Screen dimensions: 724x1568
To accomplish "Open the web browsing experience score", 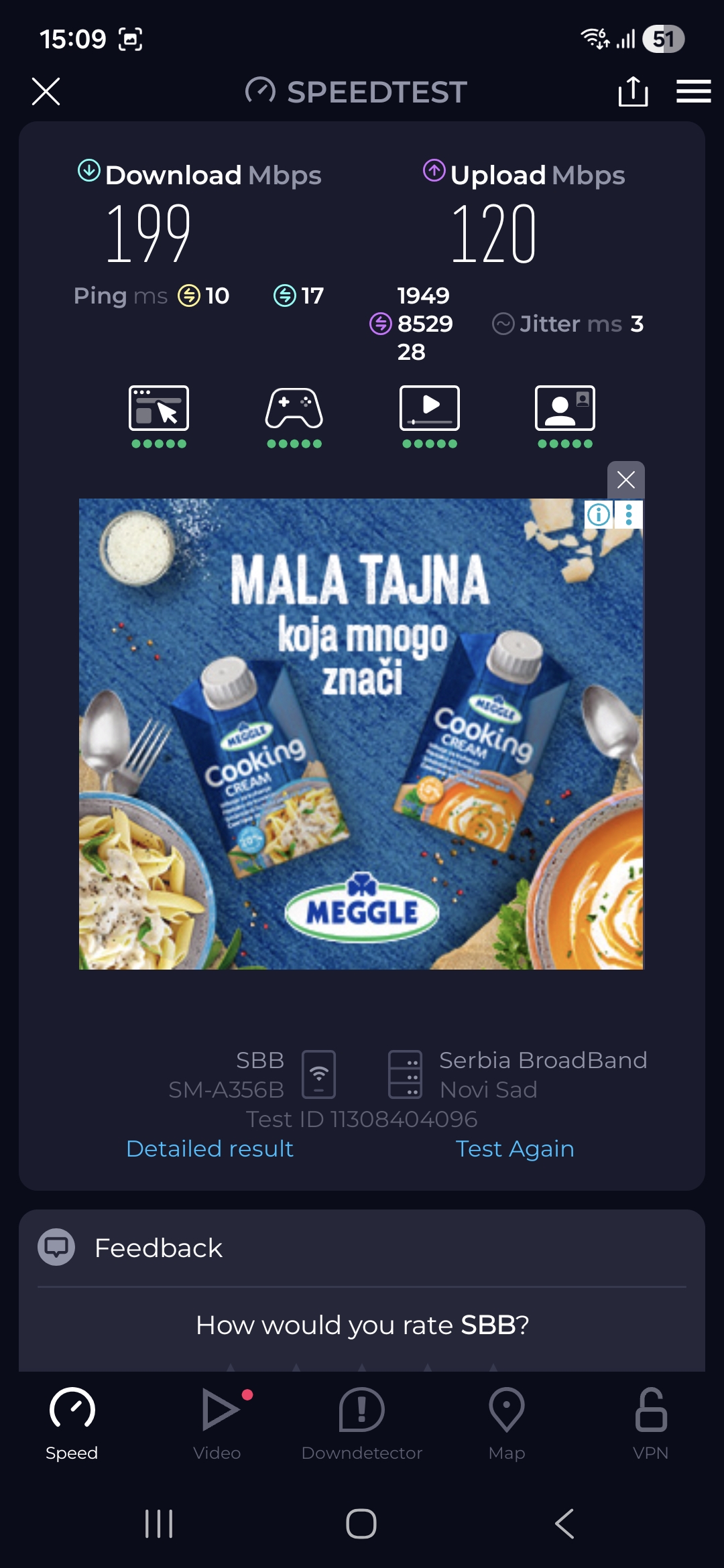I will [x=159, y=415].
